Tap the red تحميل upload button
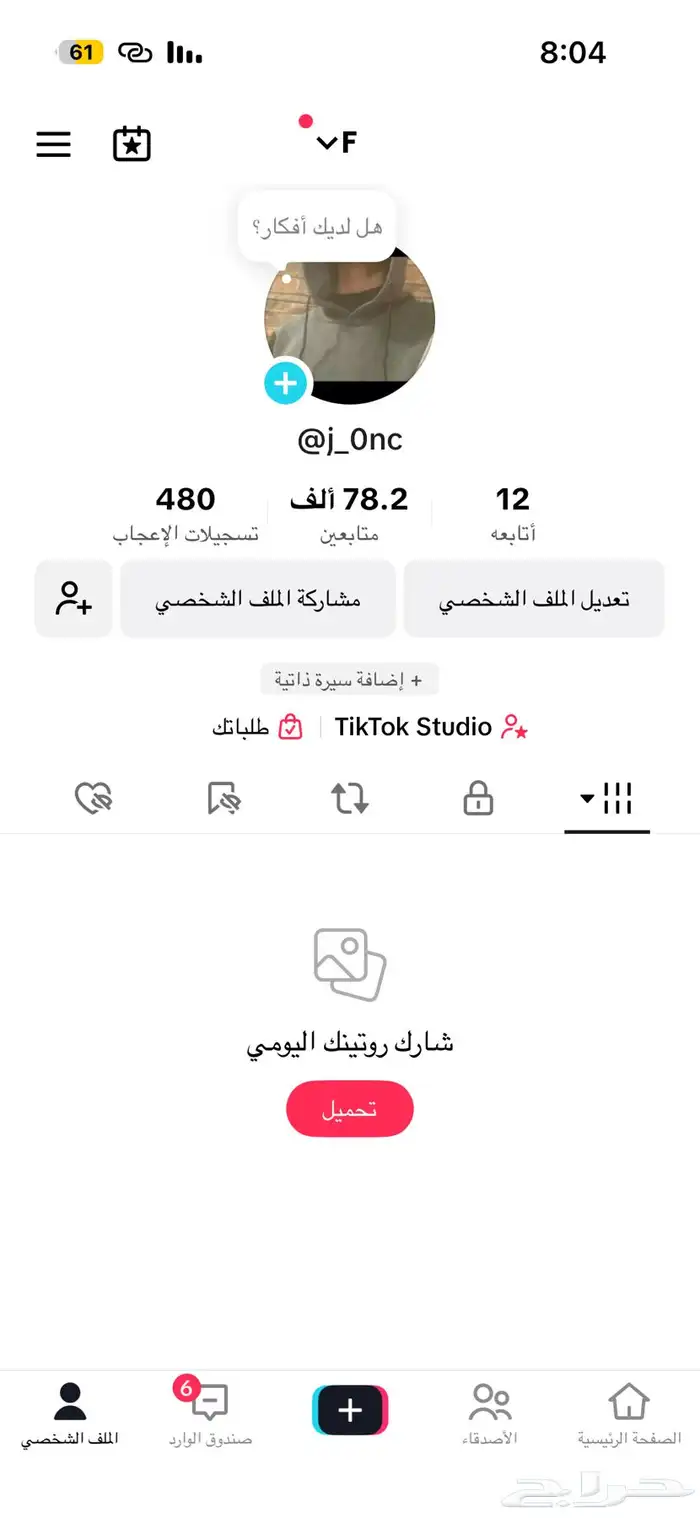 (x=350, y=1109)
